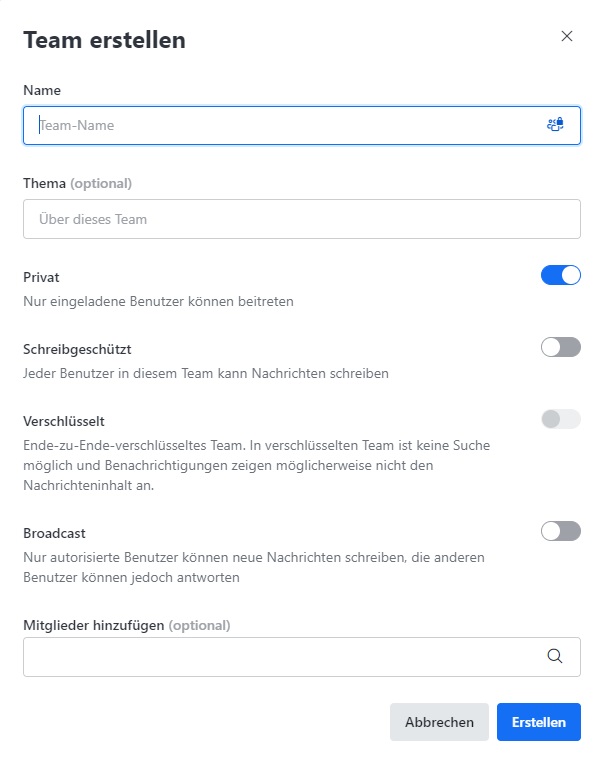Toggle the Verschlüsselt switch
The image size is (603, 762).
coord(560,419)
